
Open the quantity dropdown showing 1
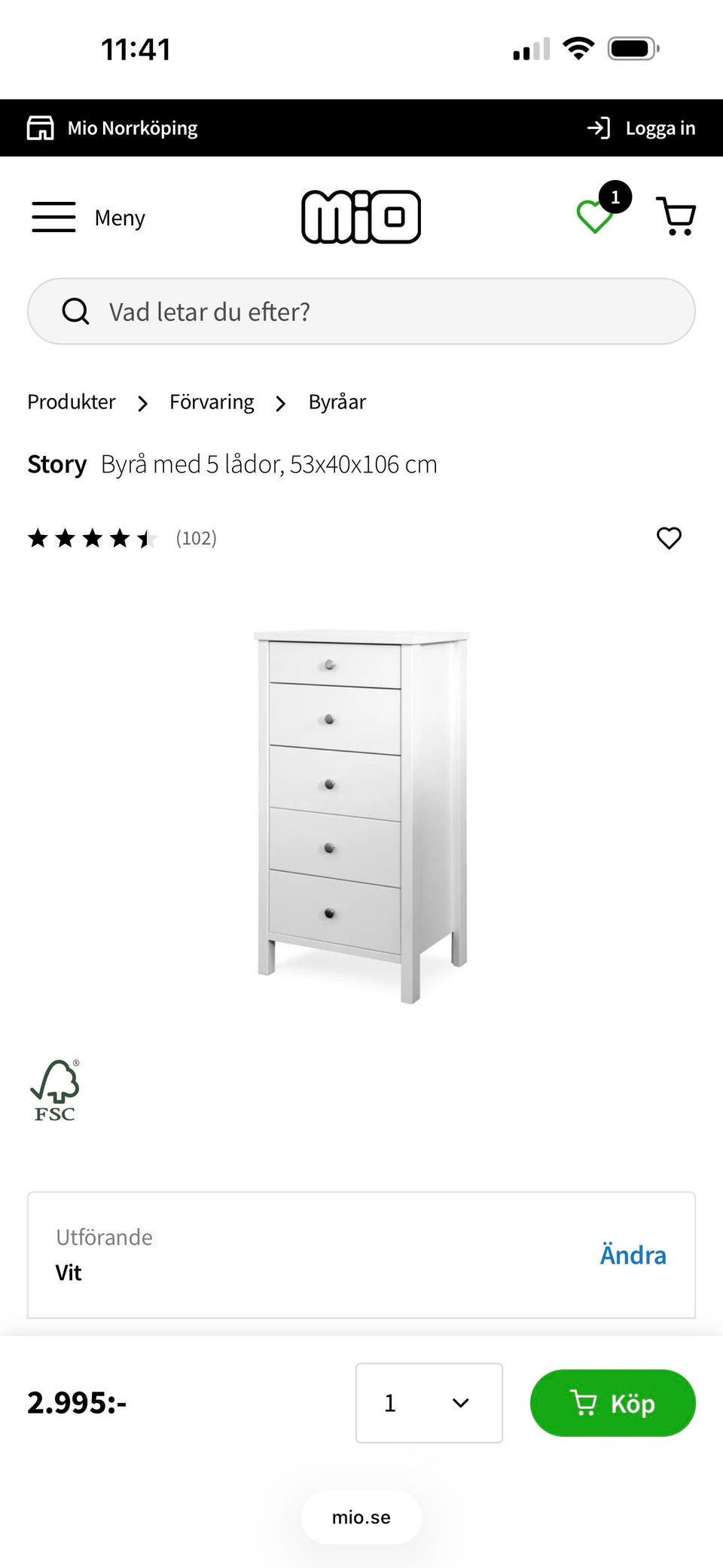[x=429, y=1403]
